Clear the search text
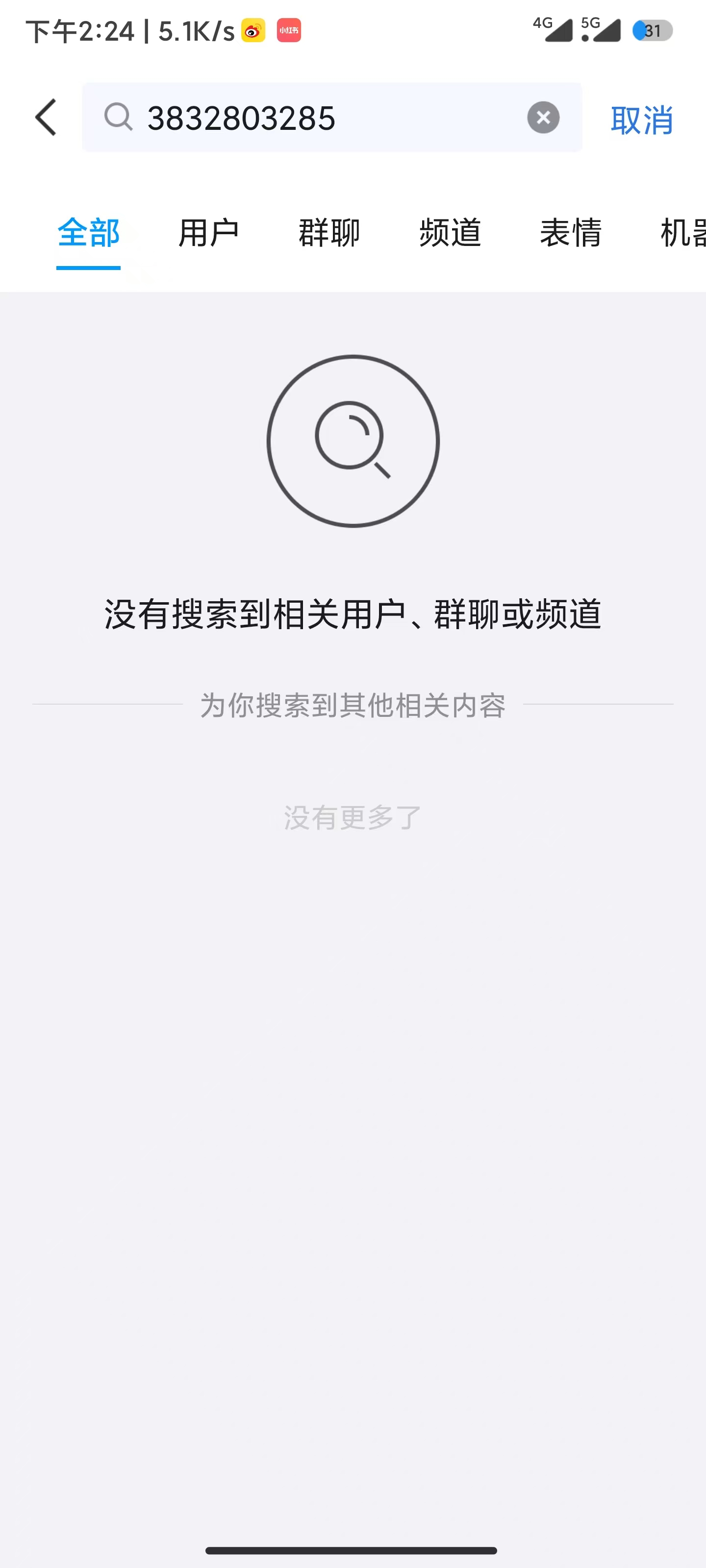This screenshot has height=1568, width=706. coord(543,118)
